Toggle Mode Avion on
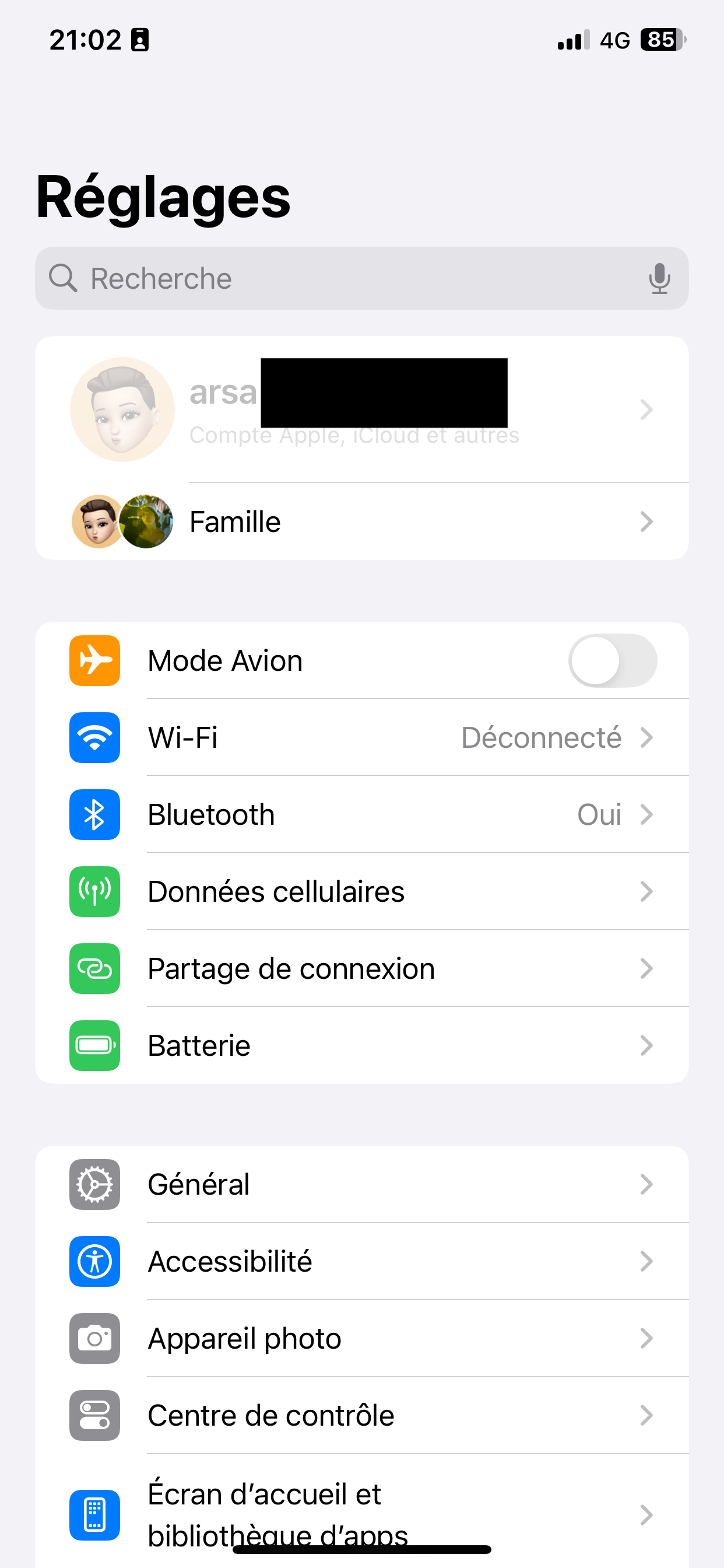Image resolution: width=724 pixels, height=1568 pixels. click(x=612, y=660)
